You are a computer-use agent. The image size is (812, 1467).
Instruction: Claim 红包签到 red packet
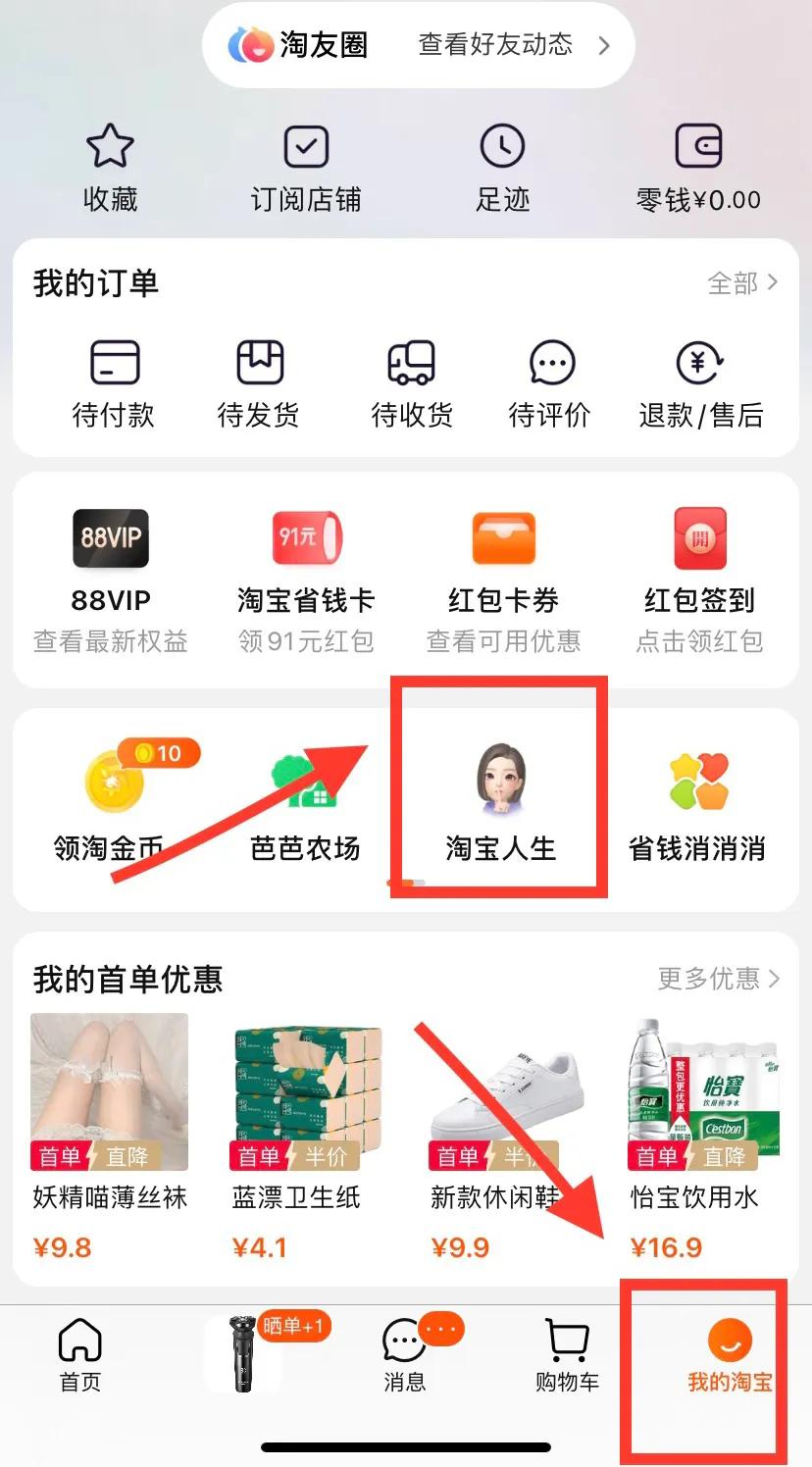tap(699, 579)
